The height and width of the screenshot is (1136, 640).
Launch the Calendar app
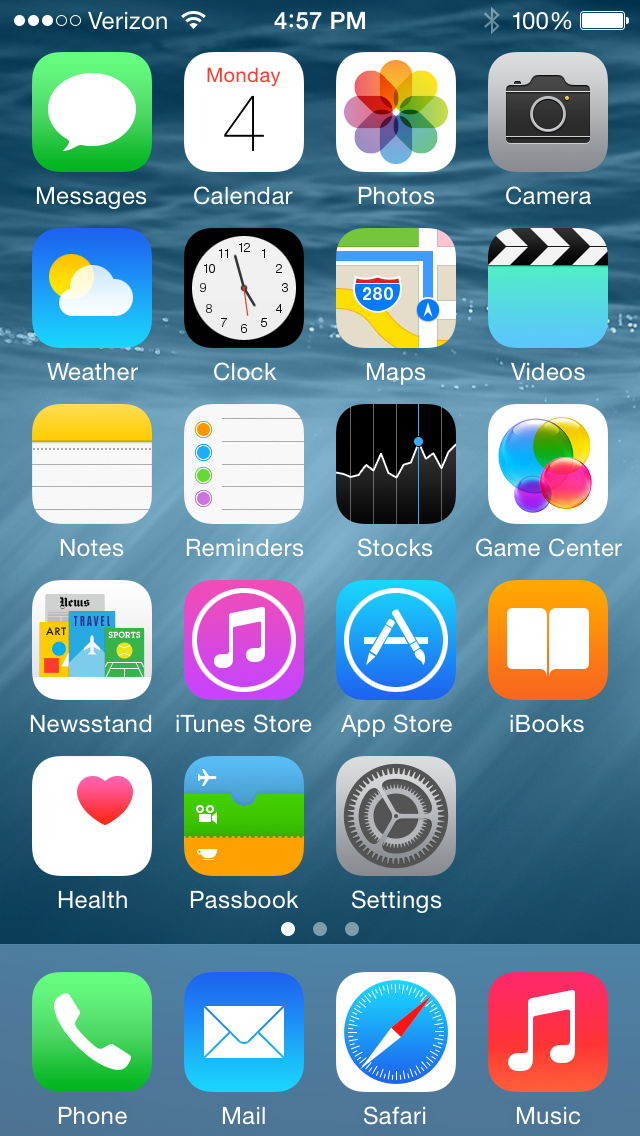244,112
